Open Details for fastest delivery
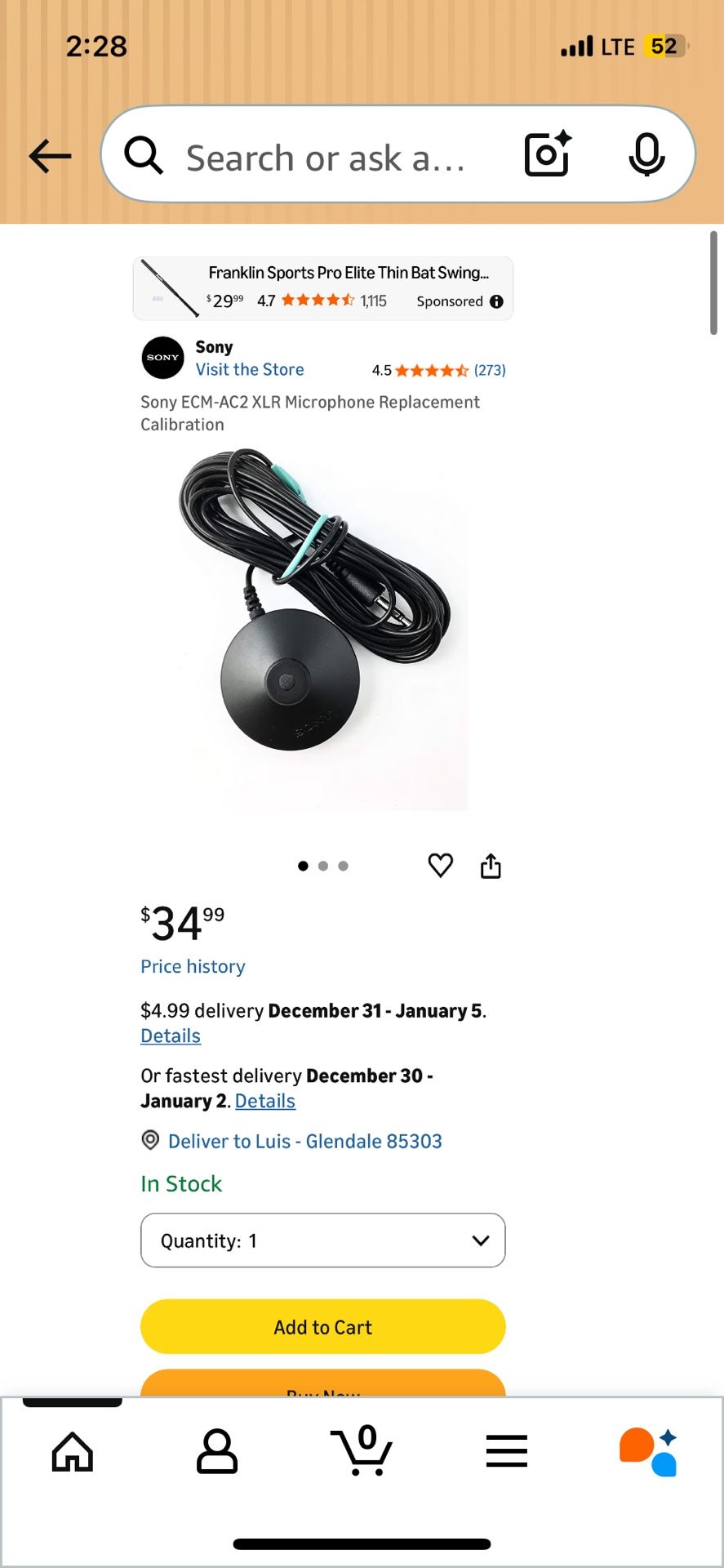The height and width of the screenshot is (1568, 724). point(265,1102)
